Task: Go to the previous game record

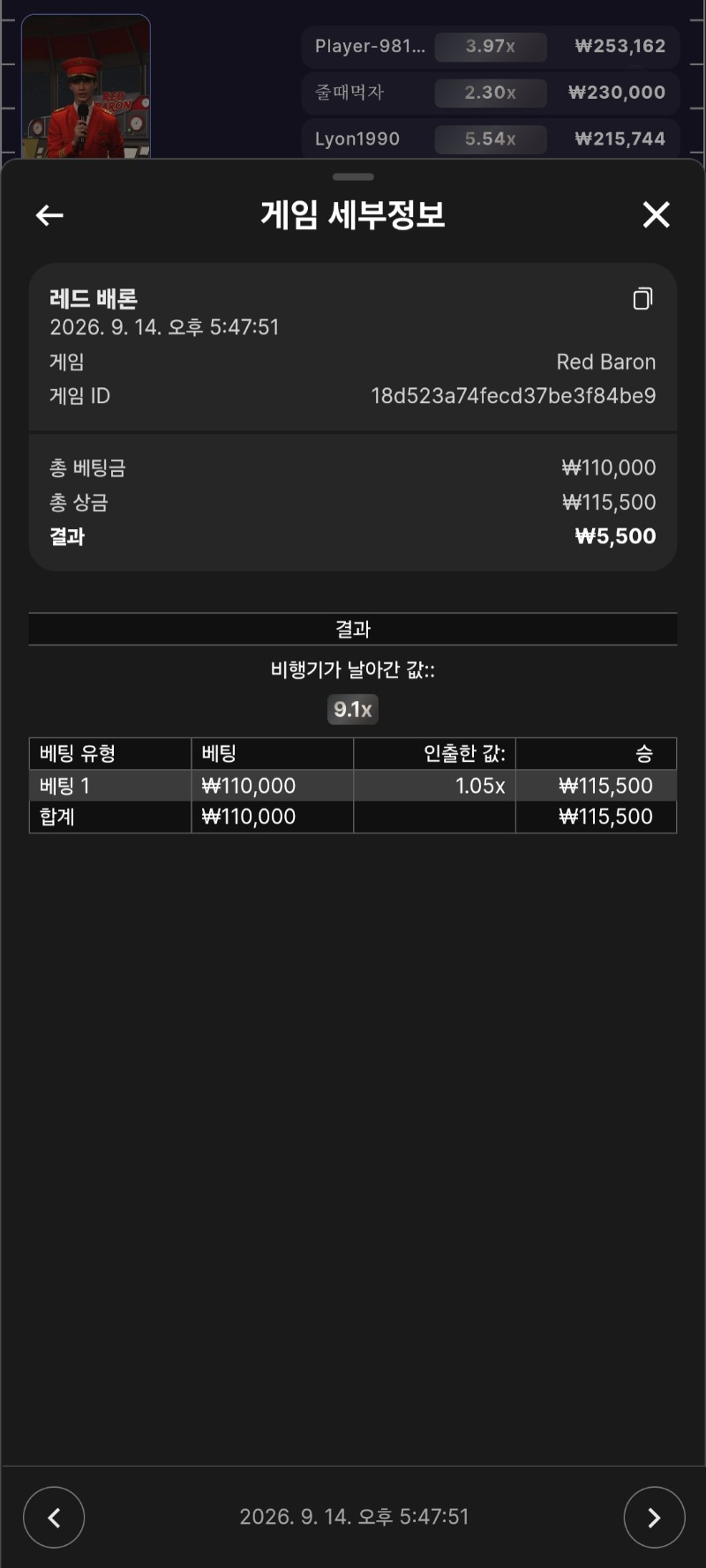Action: pos(54,1517)
